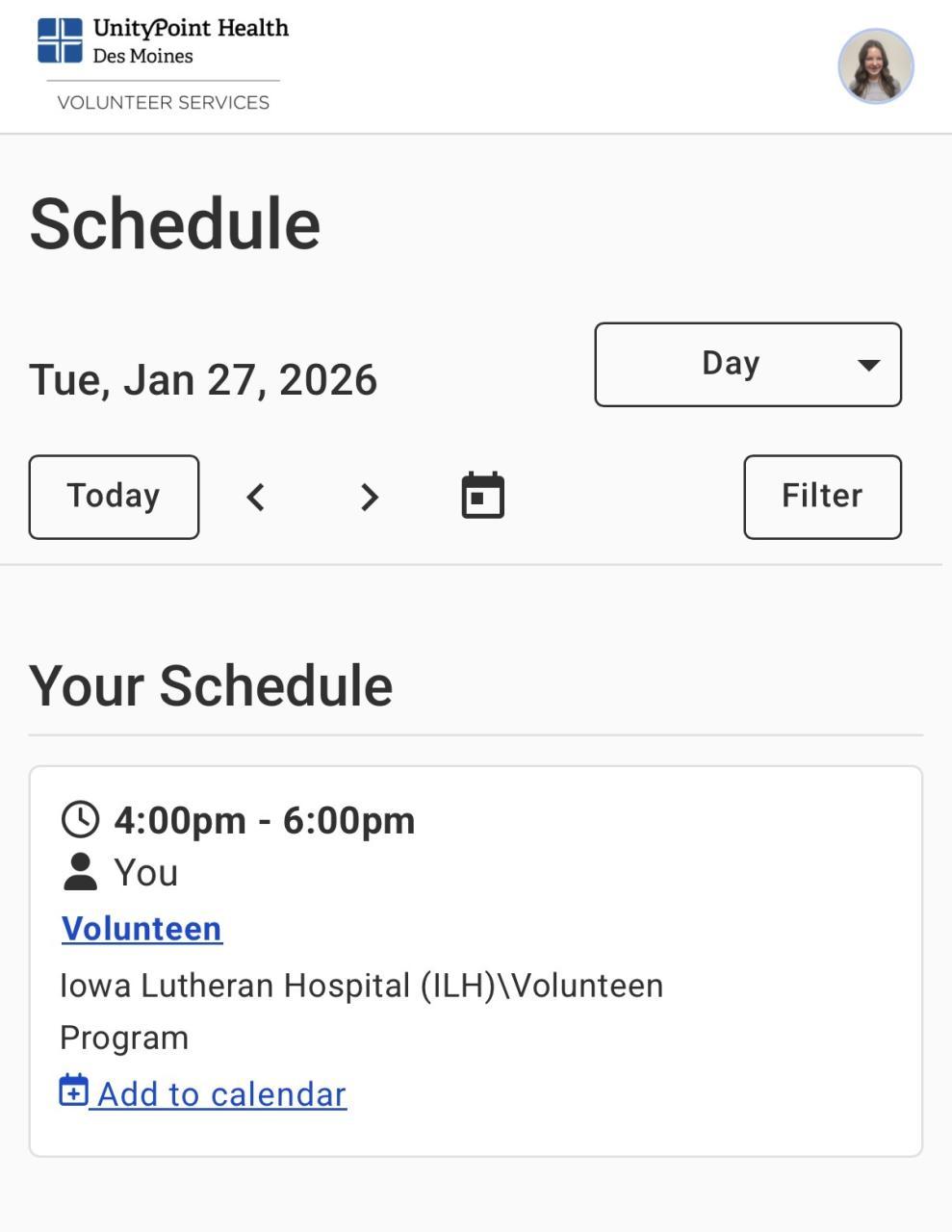Open the Filter options
The image size is (952, 1232).
pos(822,497)
